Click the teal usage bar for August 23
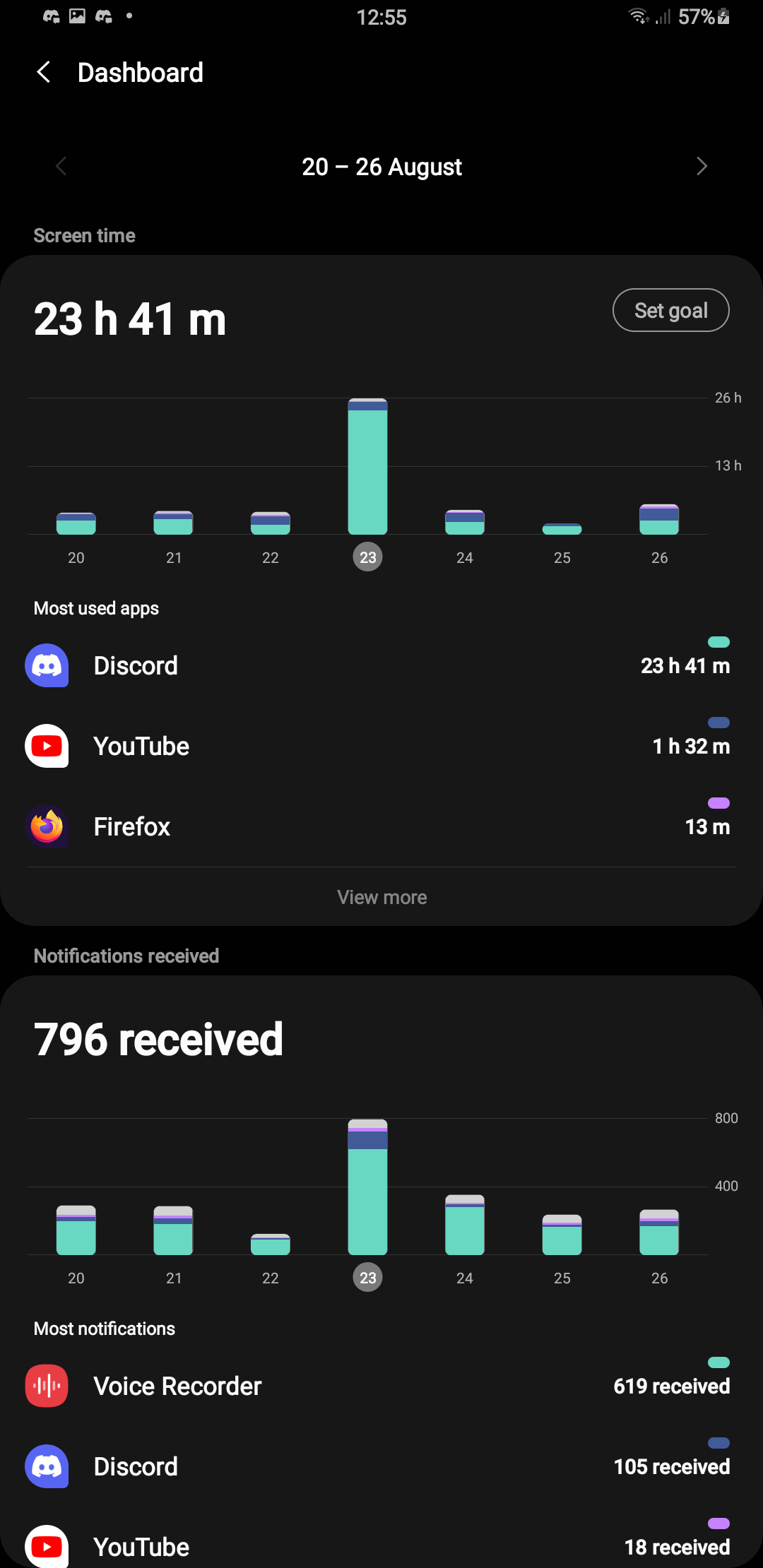Screen dimensions: 763x1568 tap(367, 466)
